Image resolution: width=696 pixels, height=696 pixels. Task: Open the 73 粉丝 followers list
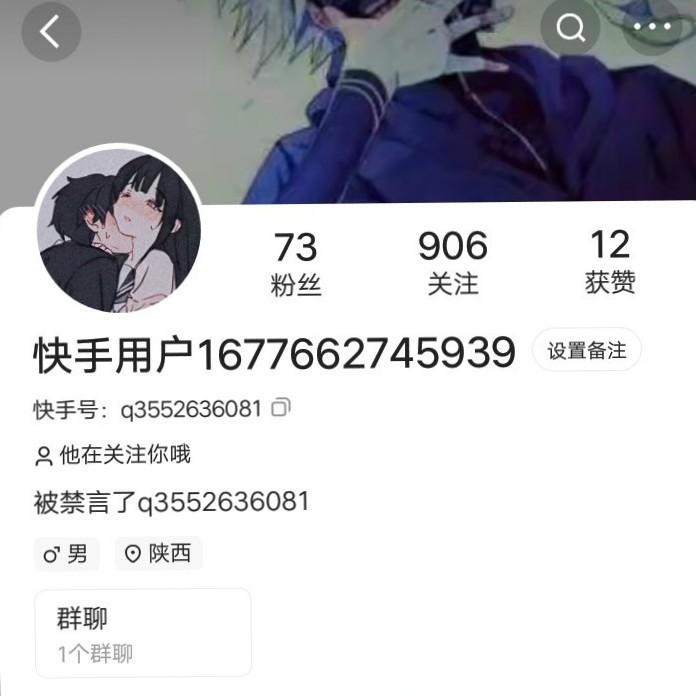coord(296,263)
